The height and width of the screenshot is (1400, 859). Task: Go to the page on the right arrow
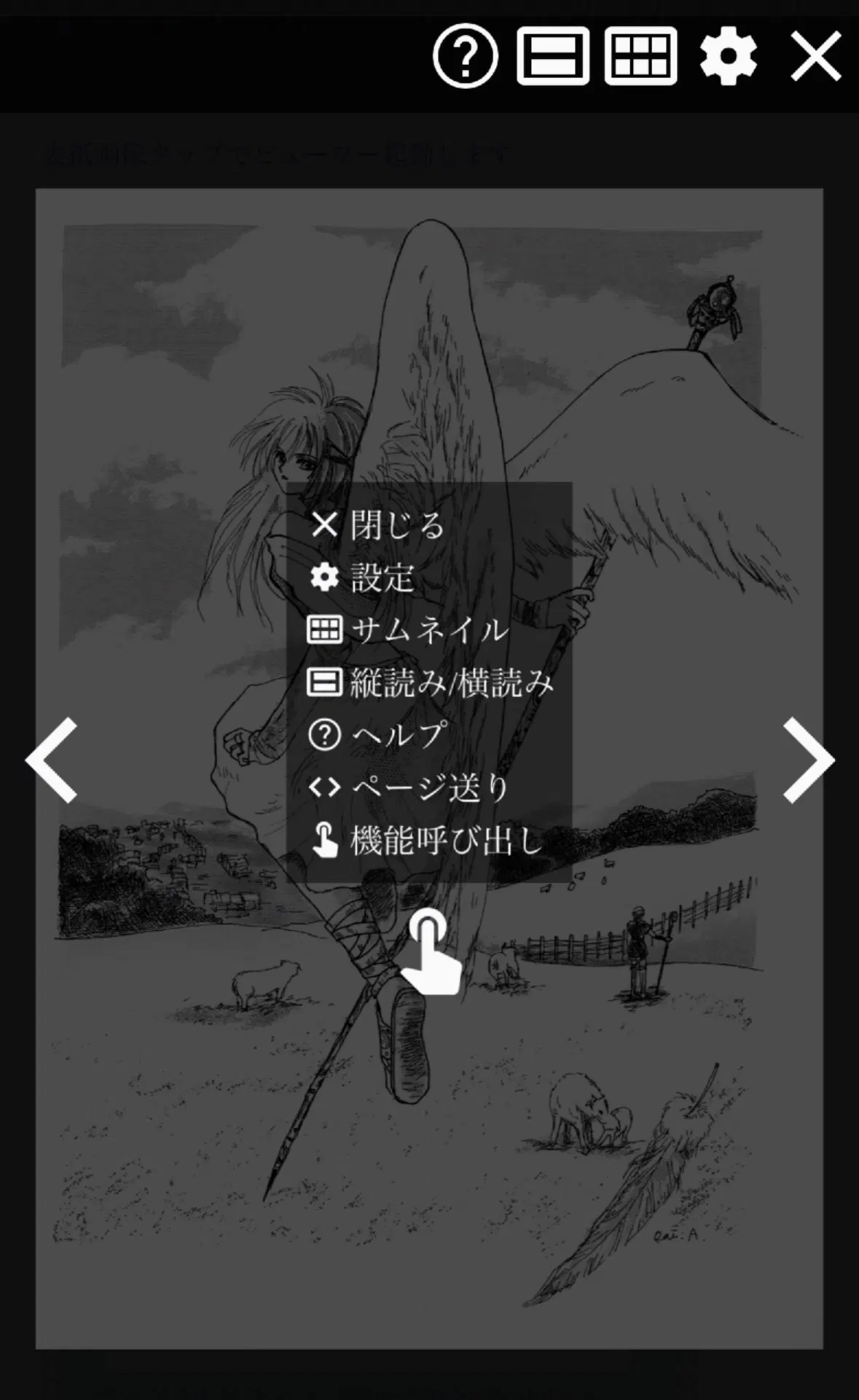click(807, 760)
